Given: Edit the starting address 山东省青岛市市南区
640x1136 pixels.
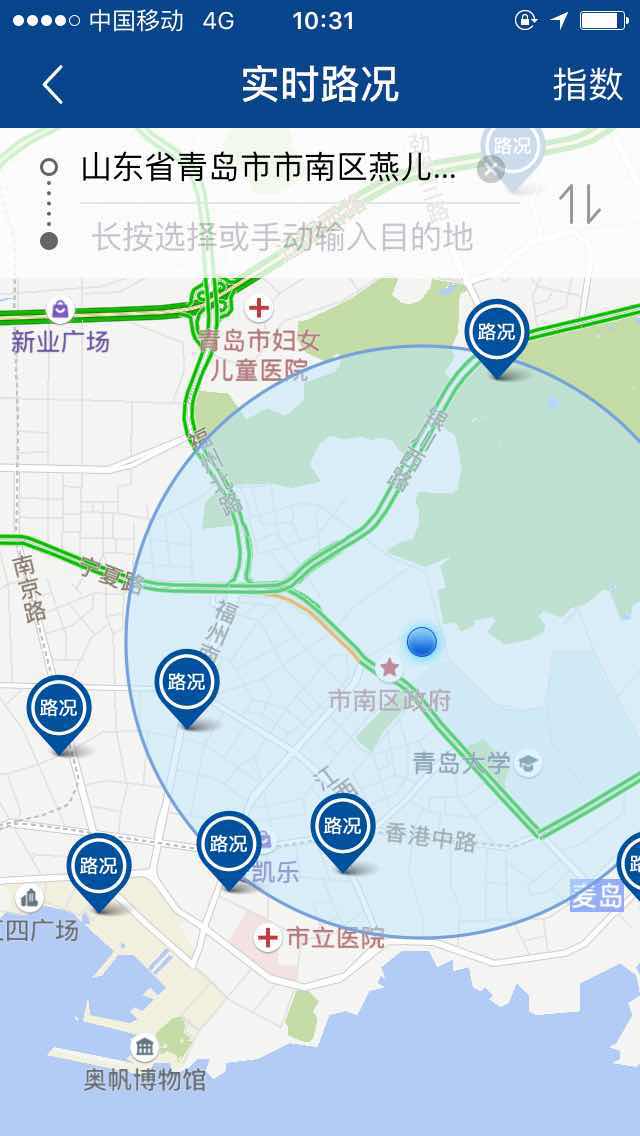Looking at the screenshot, I should click(268, 168).
